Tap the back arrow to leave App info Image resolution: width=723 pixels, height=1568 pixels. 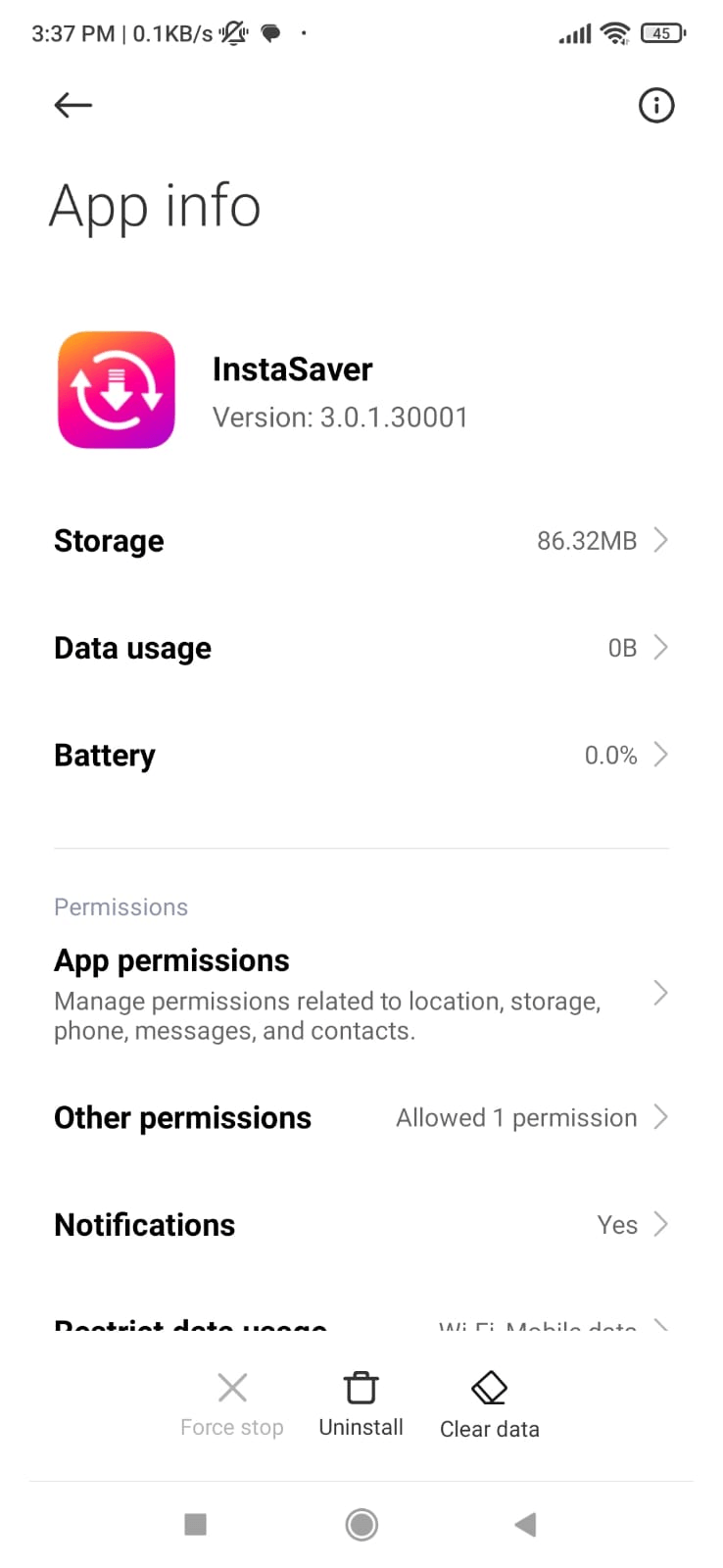coord(72,105)
